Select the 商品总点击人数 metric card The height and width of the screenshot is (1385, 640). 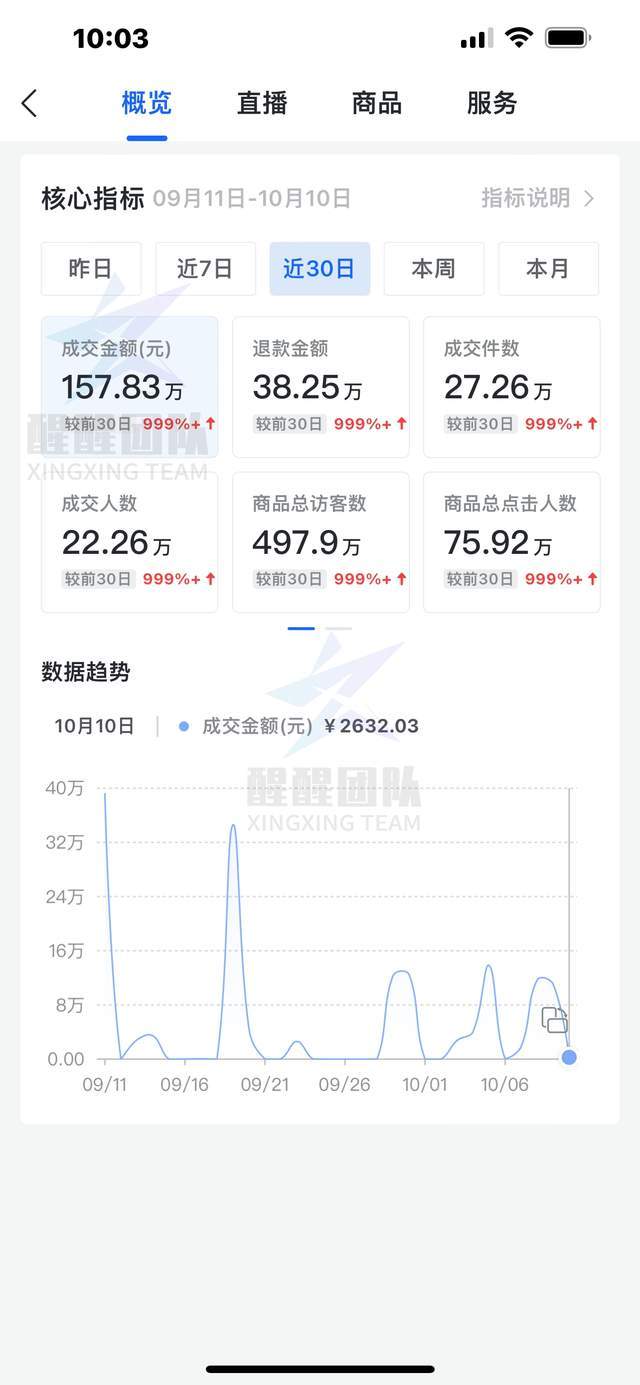coord(511,542)
